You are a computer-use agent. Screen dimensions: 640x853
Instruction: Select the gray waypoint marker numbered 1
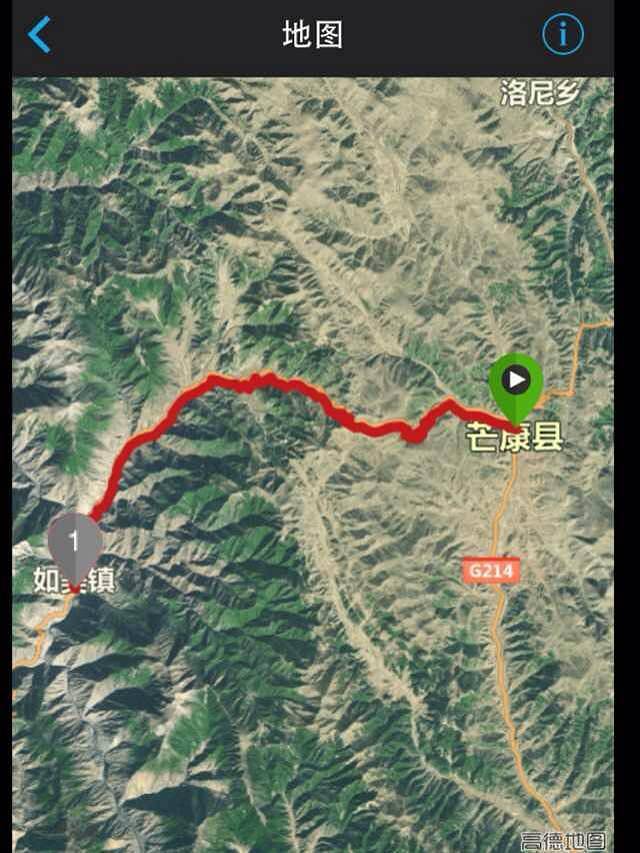(x=74, y=543)
